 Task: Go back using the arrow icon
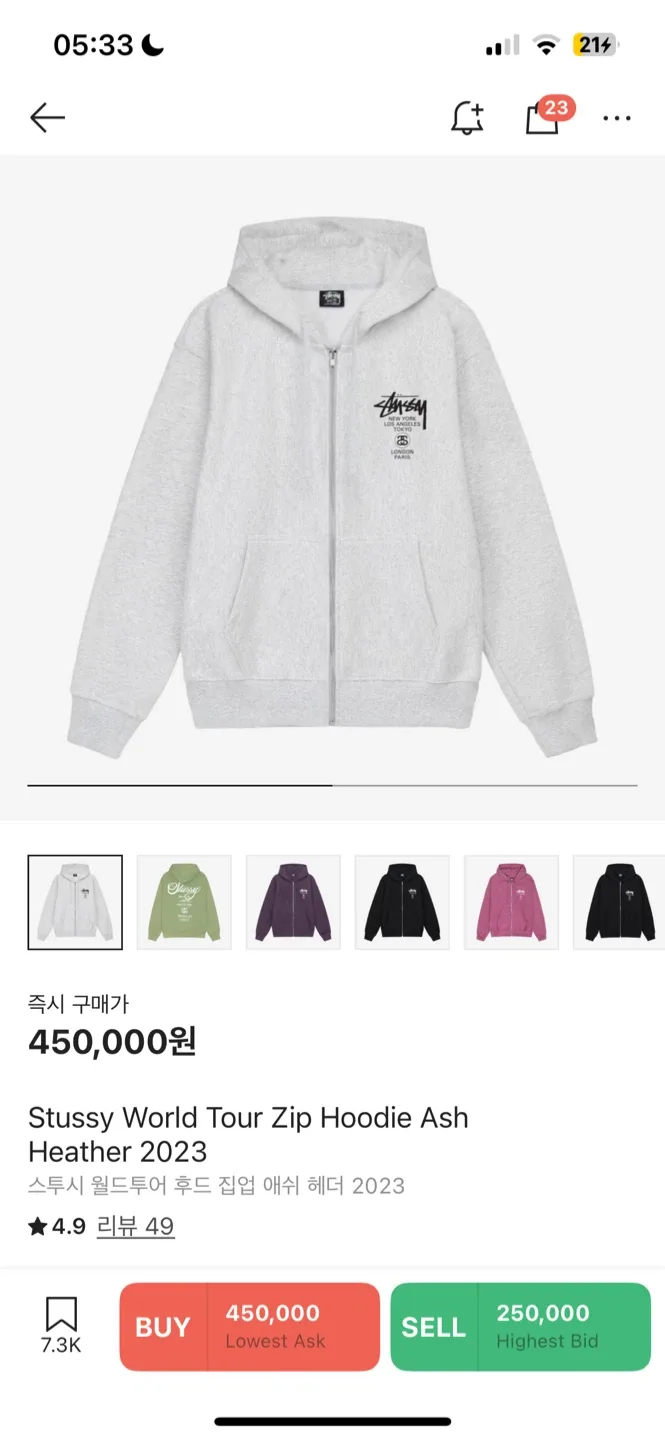tap(47, 118)
